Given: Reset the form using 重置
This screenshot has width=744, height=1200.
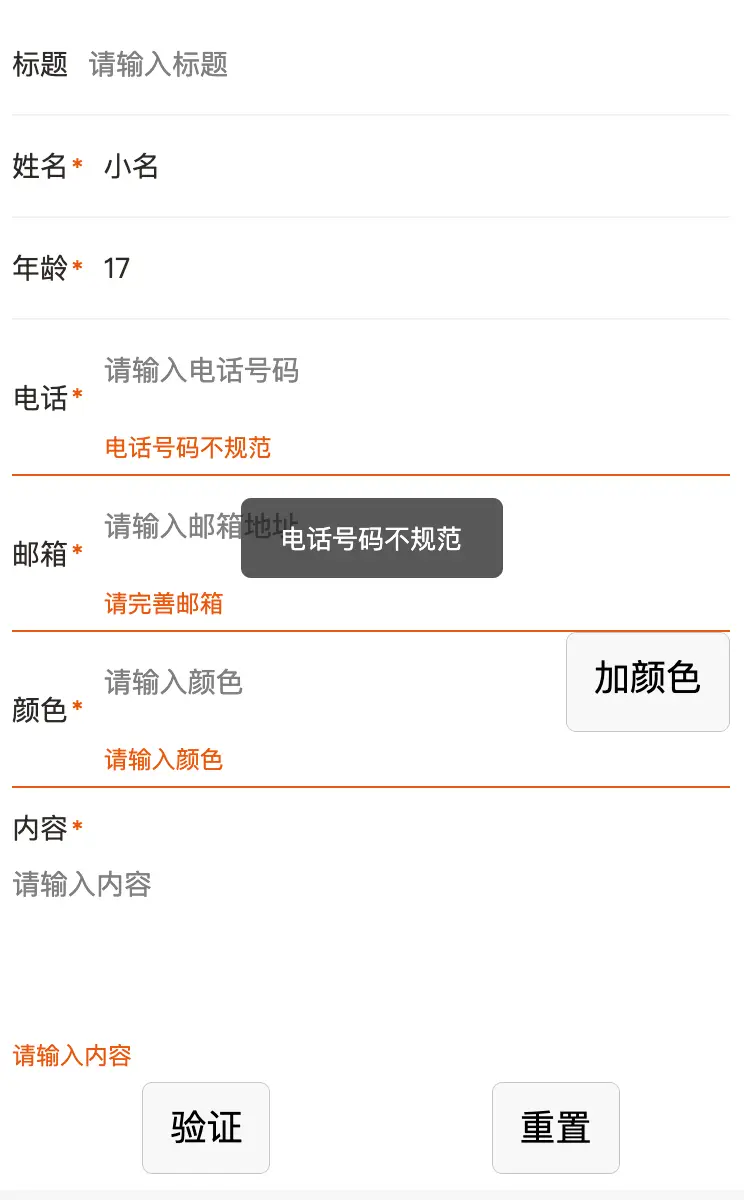Looking at the screenshot, I should tap(555, 1127).
